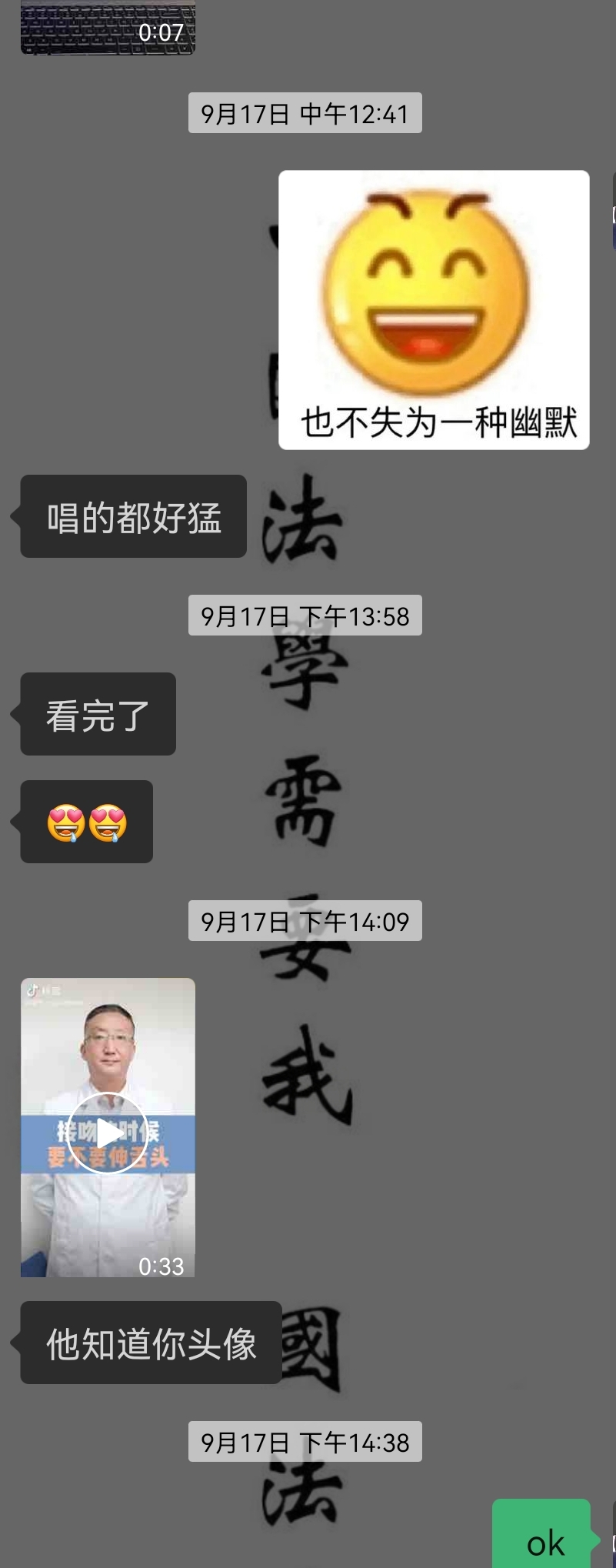Open the 0:07 video at the top
The width and height of the screenshot is (616, 1568).
[x=108, y=27]
